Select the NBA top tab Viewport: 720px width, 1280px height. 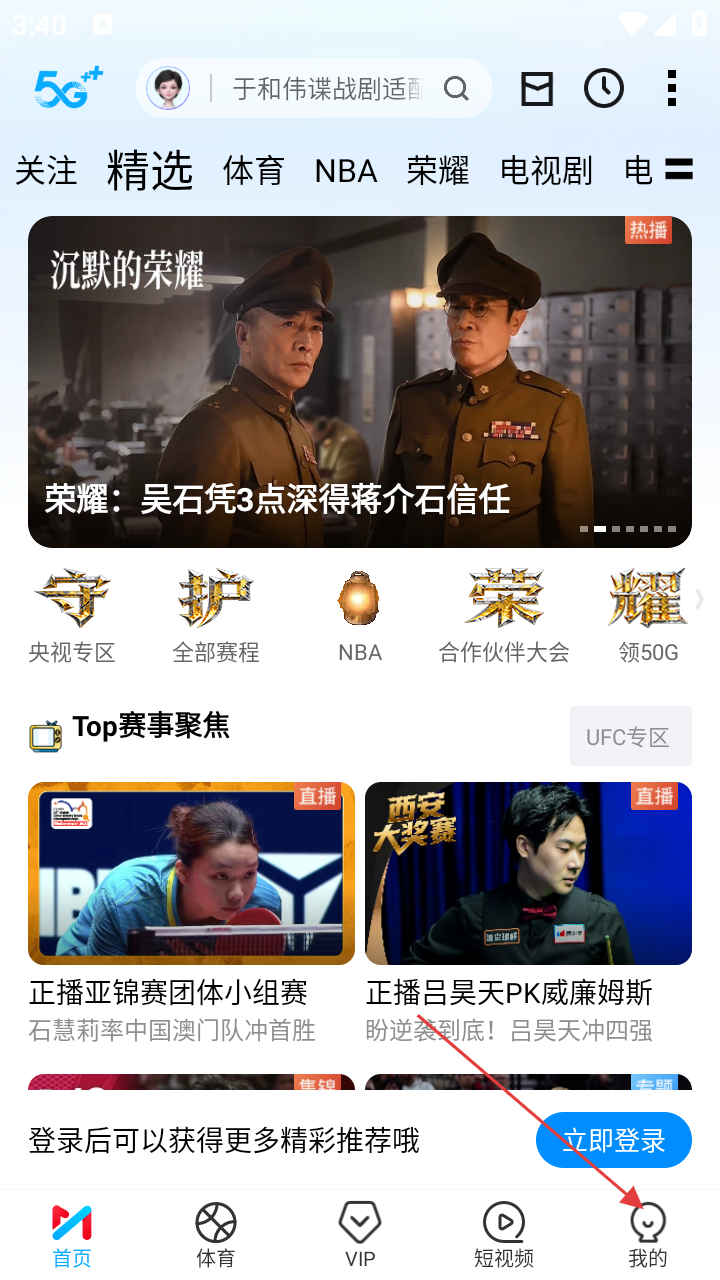coord(346,171)
